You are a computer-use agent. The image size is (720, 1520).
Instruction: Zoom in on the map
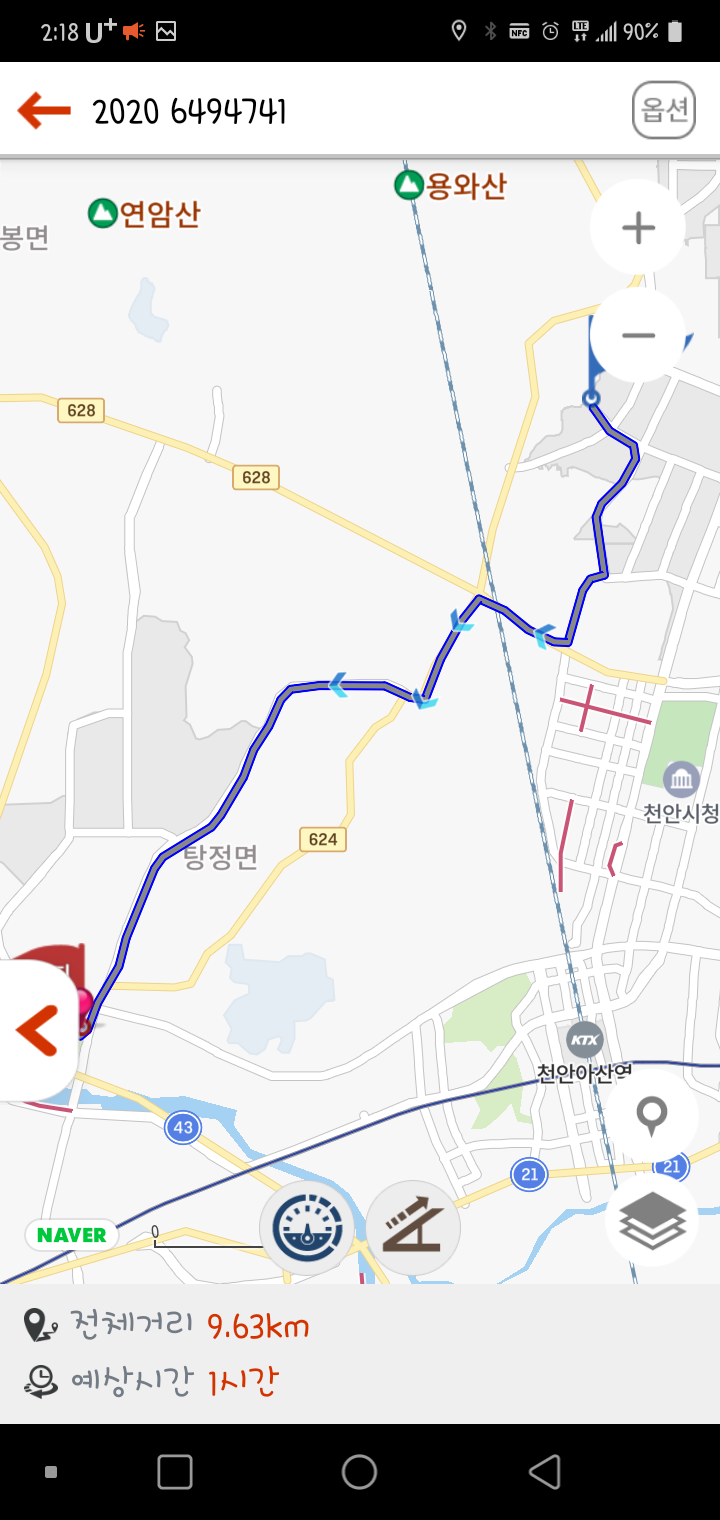point(638,228)
